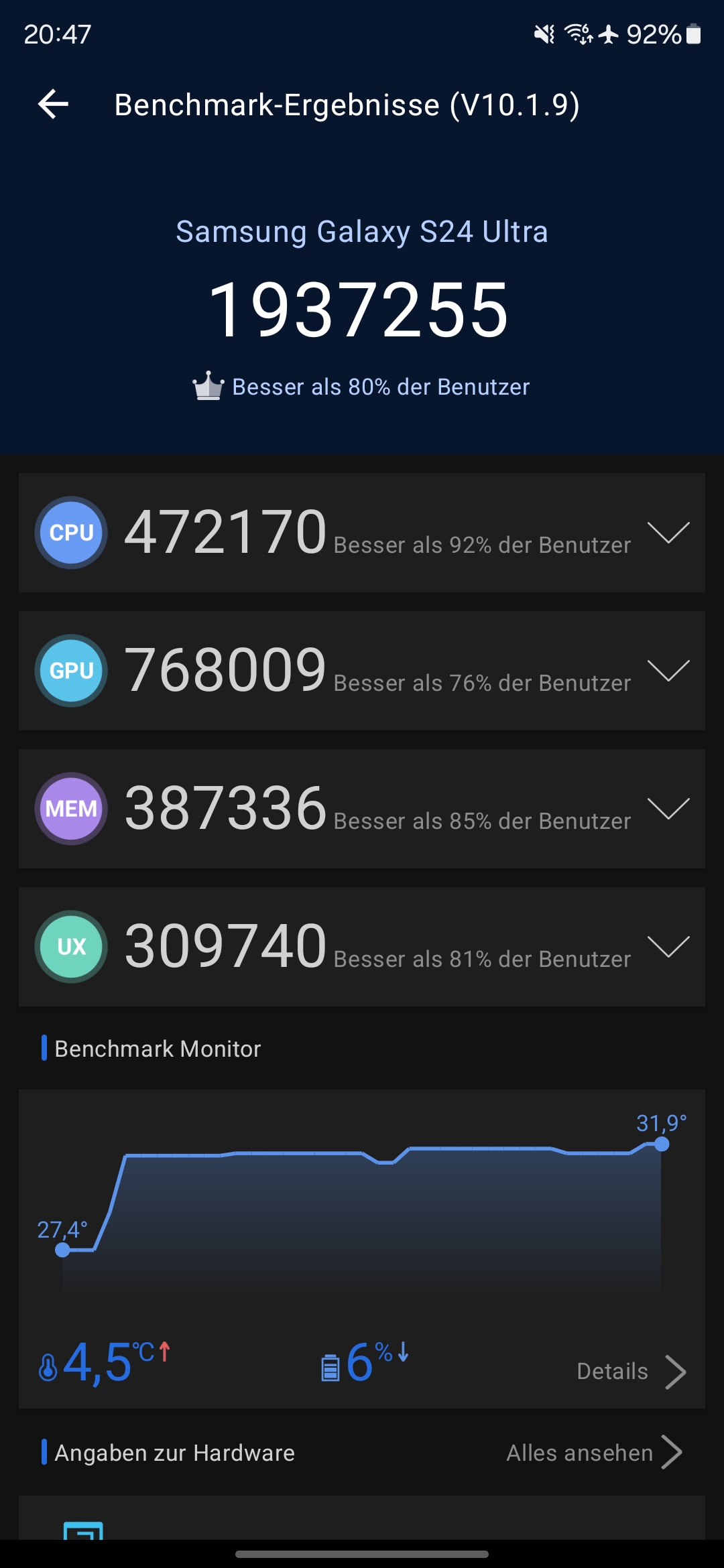This screenshot has height=1568, width=724.
Task: Expand the GPU score 768009 details
Action: pos(668,671)
